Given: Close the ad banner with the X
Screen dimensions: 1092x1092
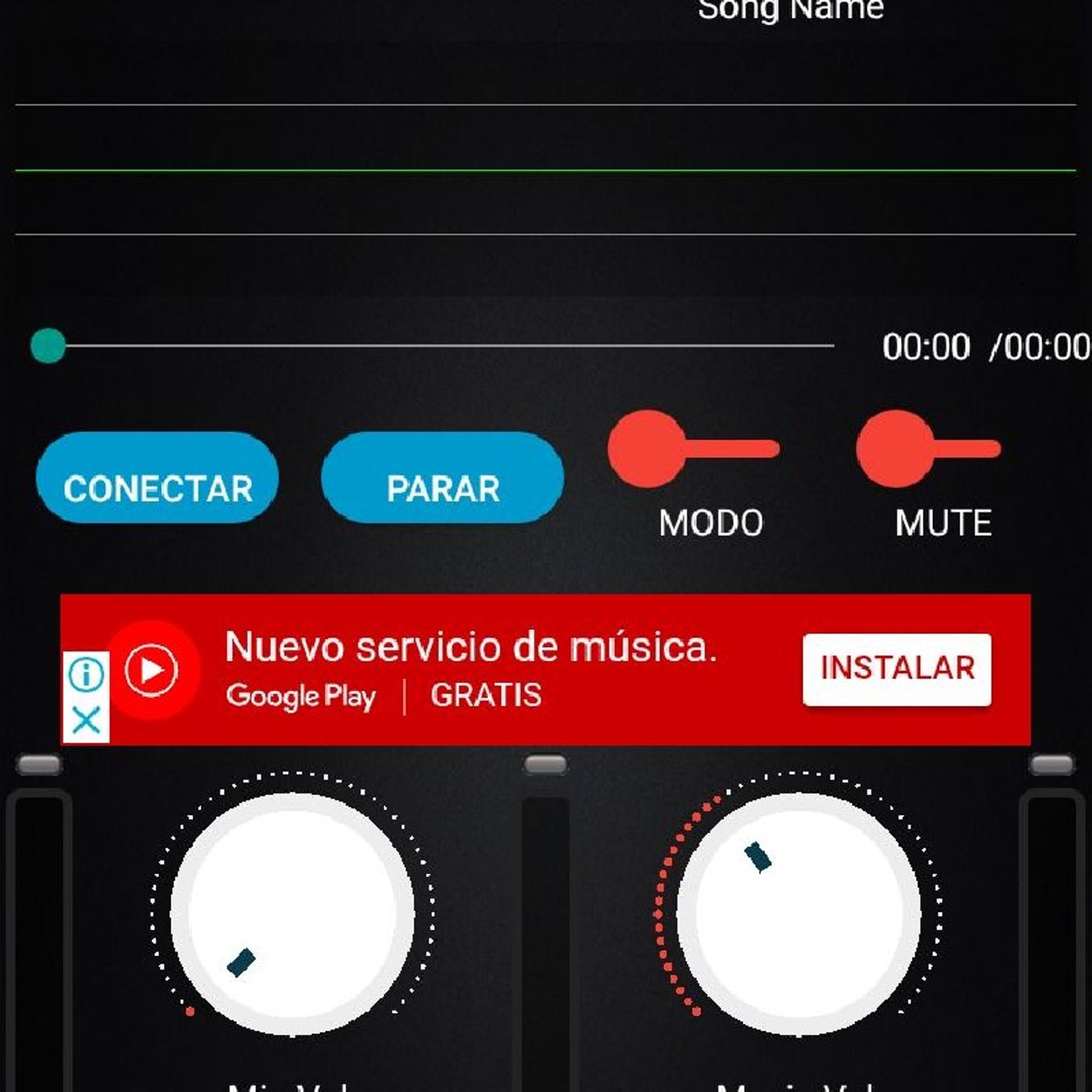Looking at the screenshot, I should (86, 721).
